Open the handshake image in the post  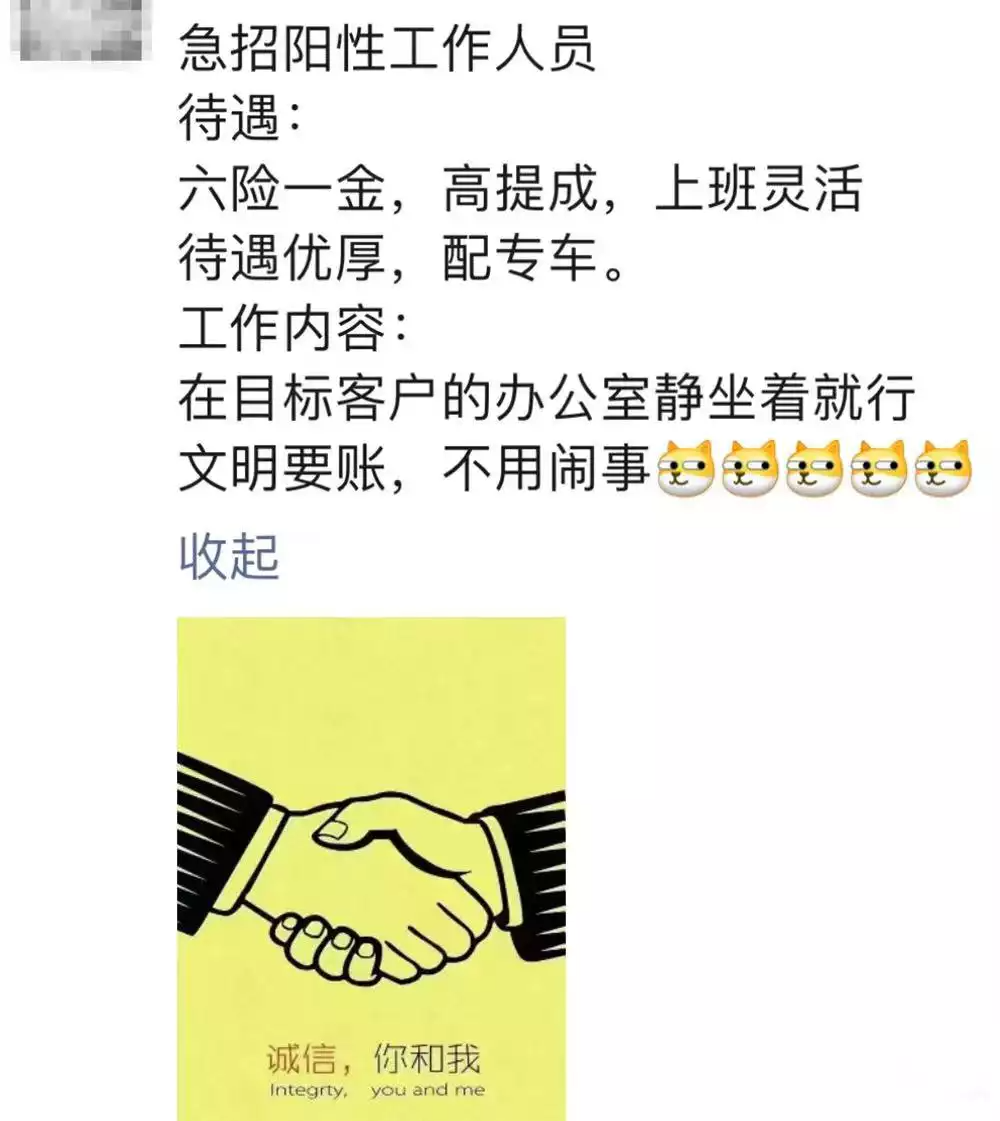pos(371,867)
